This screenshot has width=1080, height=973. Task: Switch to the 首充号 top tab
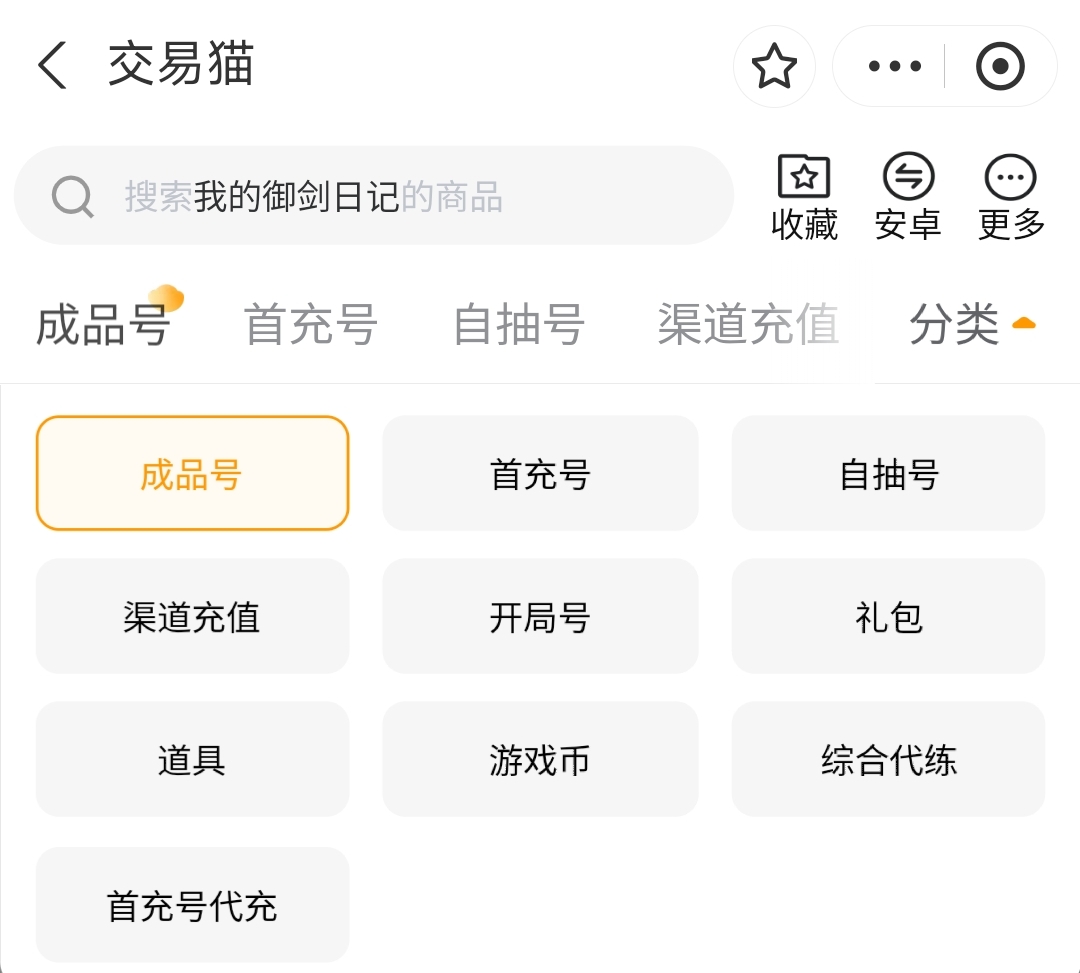[x=310, y=325]
